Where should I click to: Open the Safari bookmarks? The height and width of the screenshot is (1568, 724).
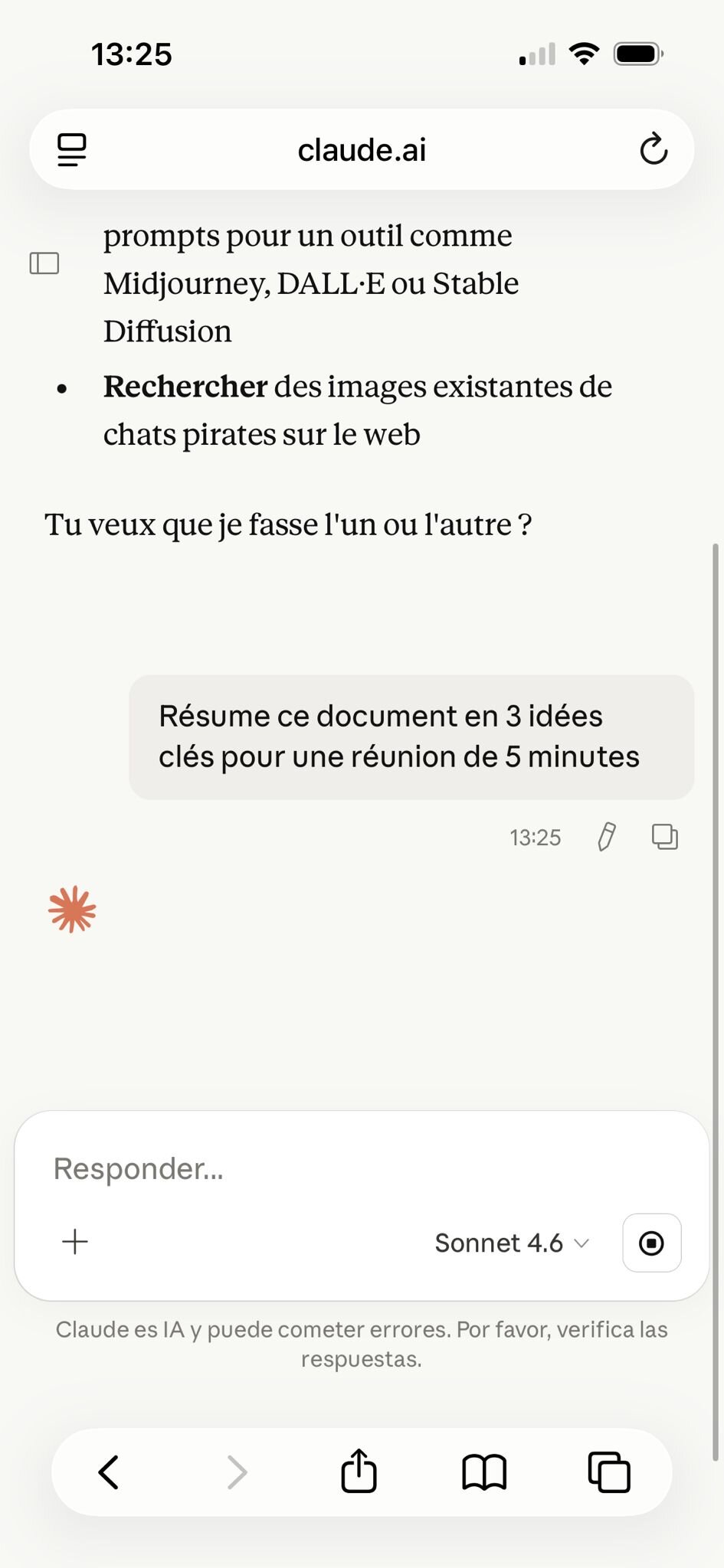point(484,1472)
